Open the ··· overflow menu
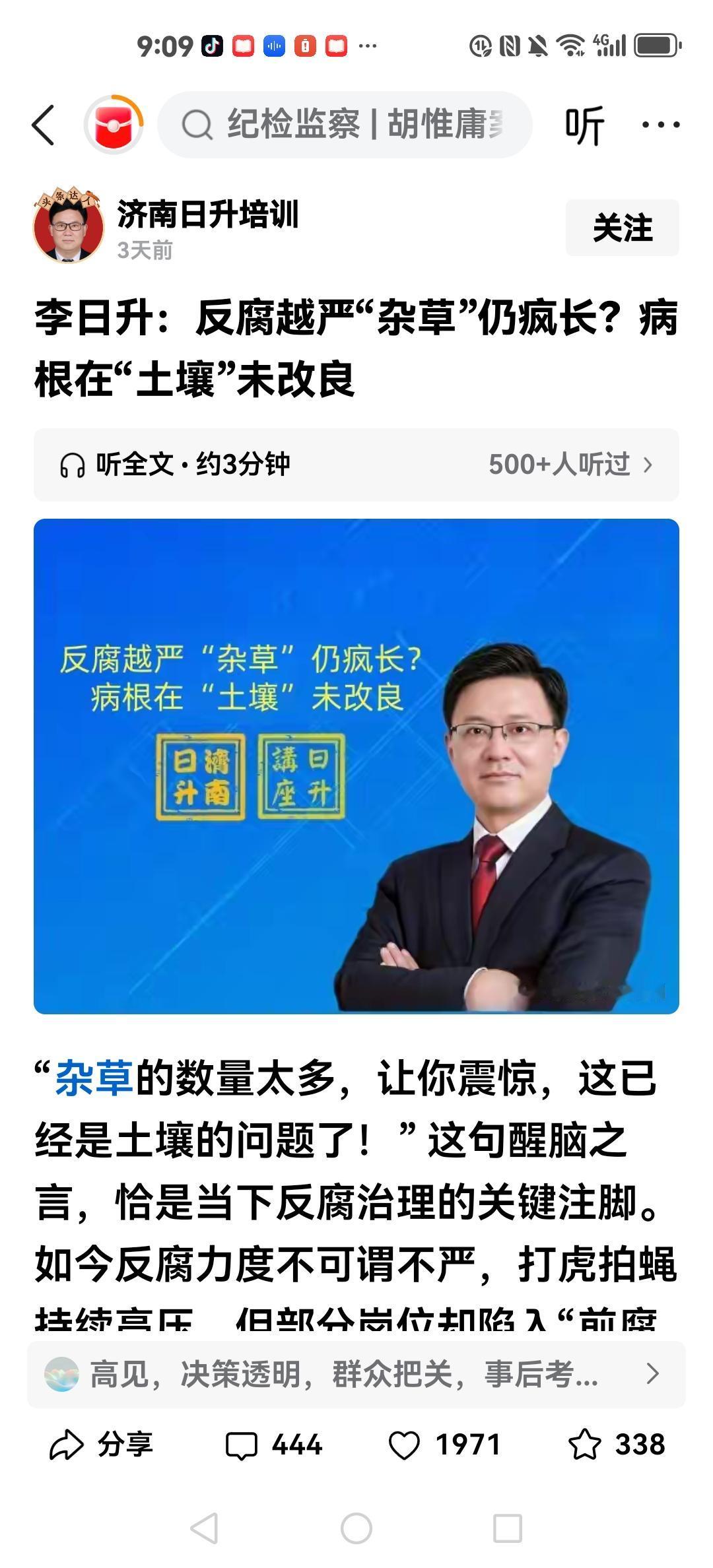 (x=660, y=124)
